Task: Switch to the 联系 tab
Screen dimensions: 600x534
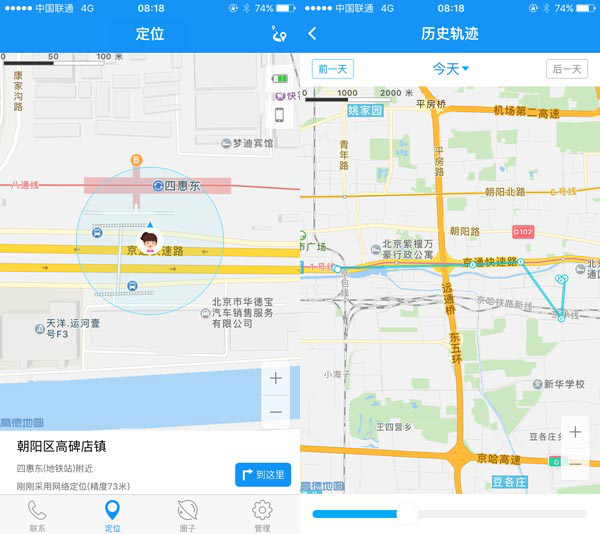Action: [x=38, y=515]
